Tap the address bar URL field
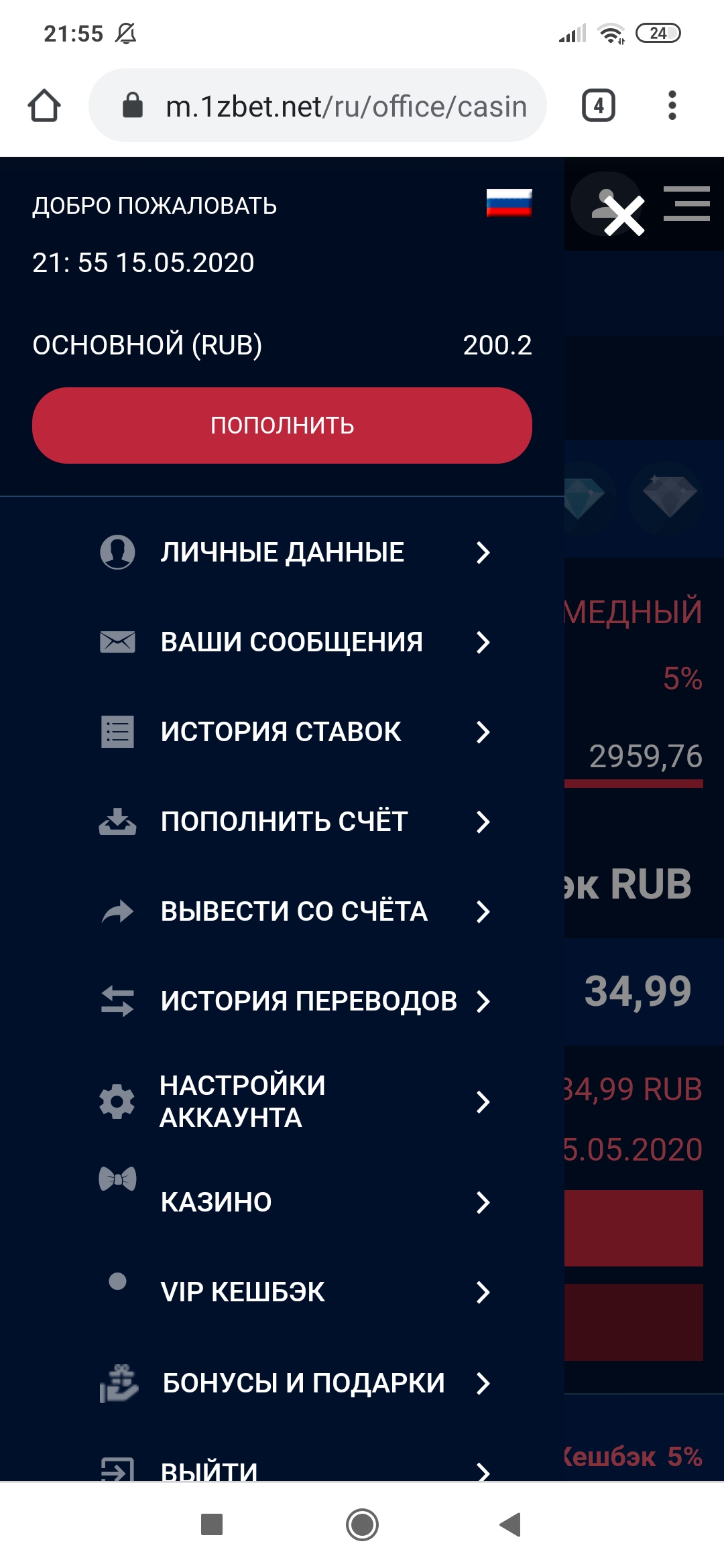 coord(322,106)
